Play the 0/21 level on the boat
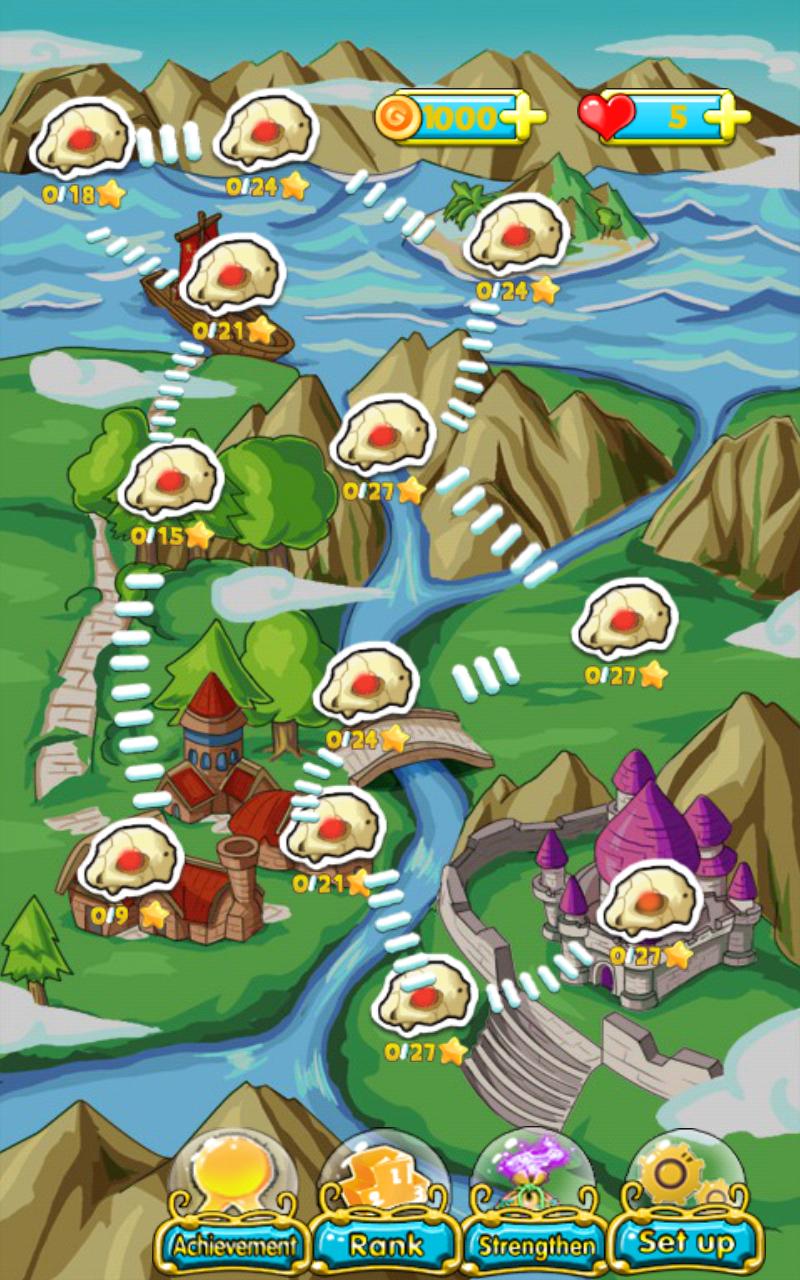 (232, 275)
